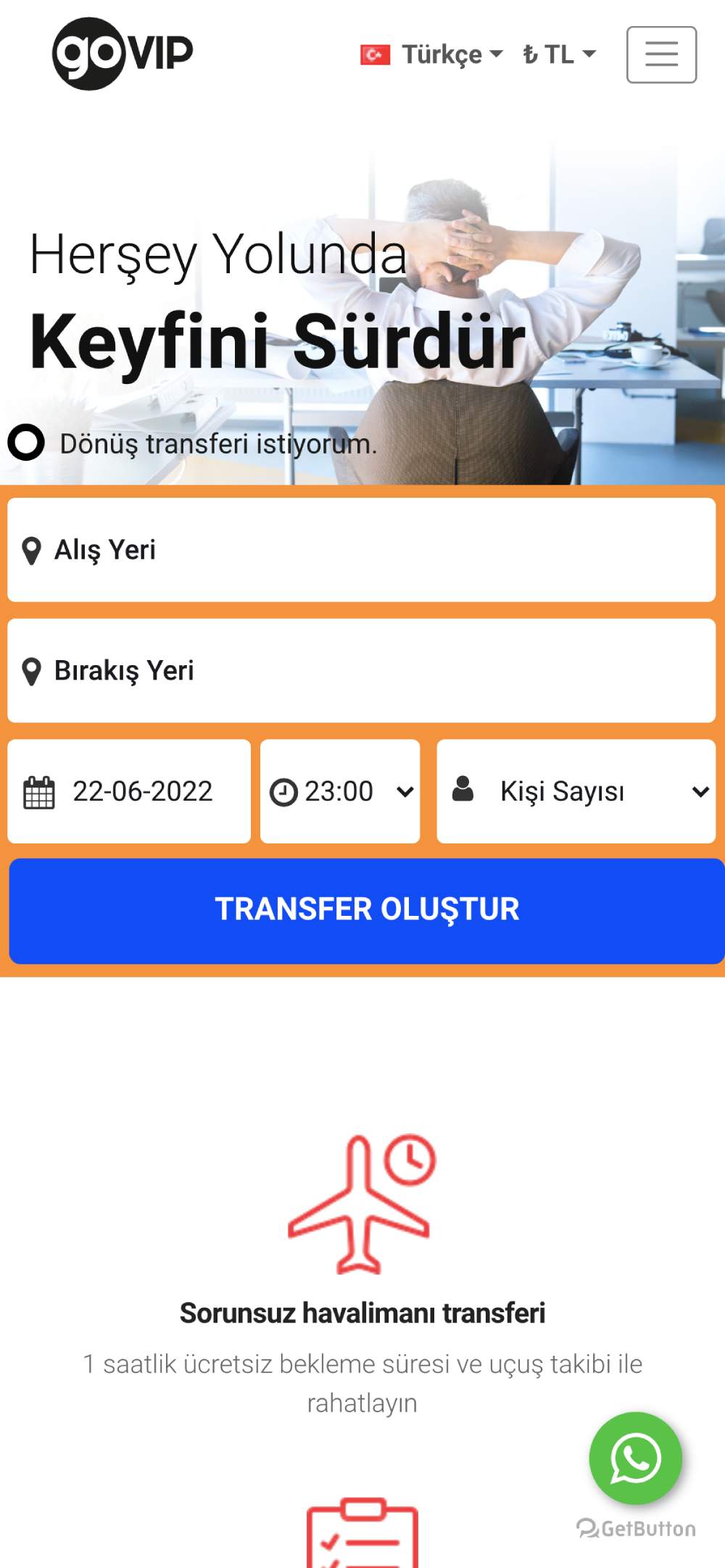
Task: Open the TL currency selector
Action: [x=559, y=55]
